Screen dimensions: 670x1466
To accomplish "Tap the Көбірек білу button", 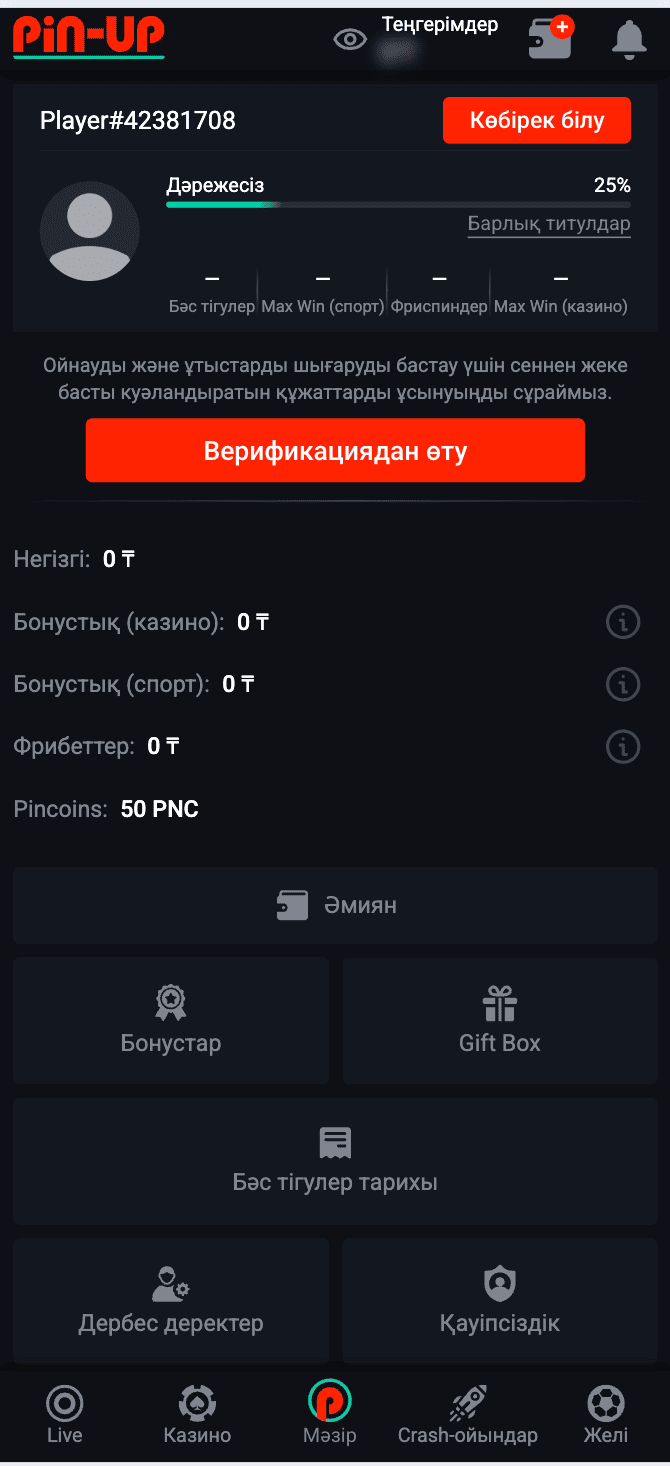I will coord(537,121).
